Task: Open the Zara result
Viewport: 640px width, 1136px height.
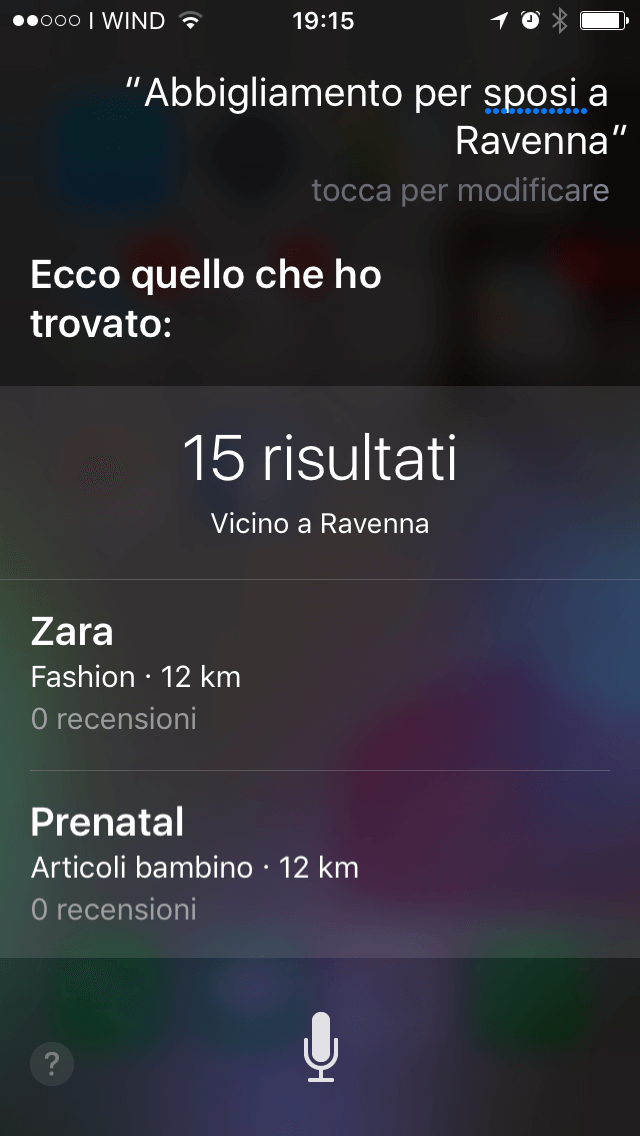Action: point(320,674)
